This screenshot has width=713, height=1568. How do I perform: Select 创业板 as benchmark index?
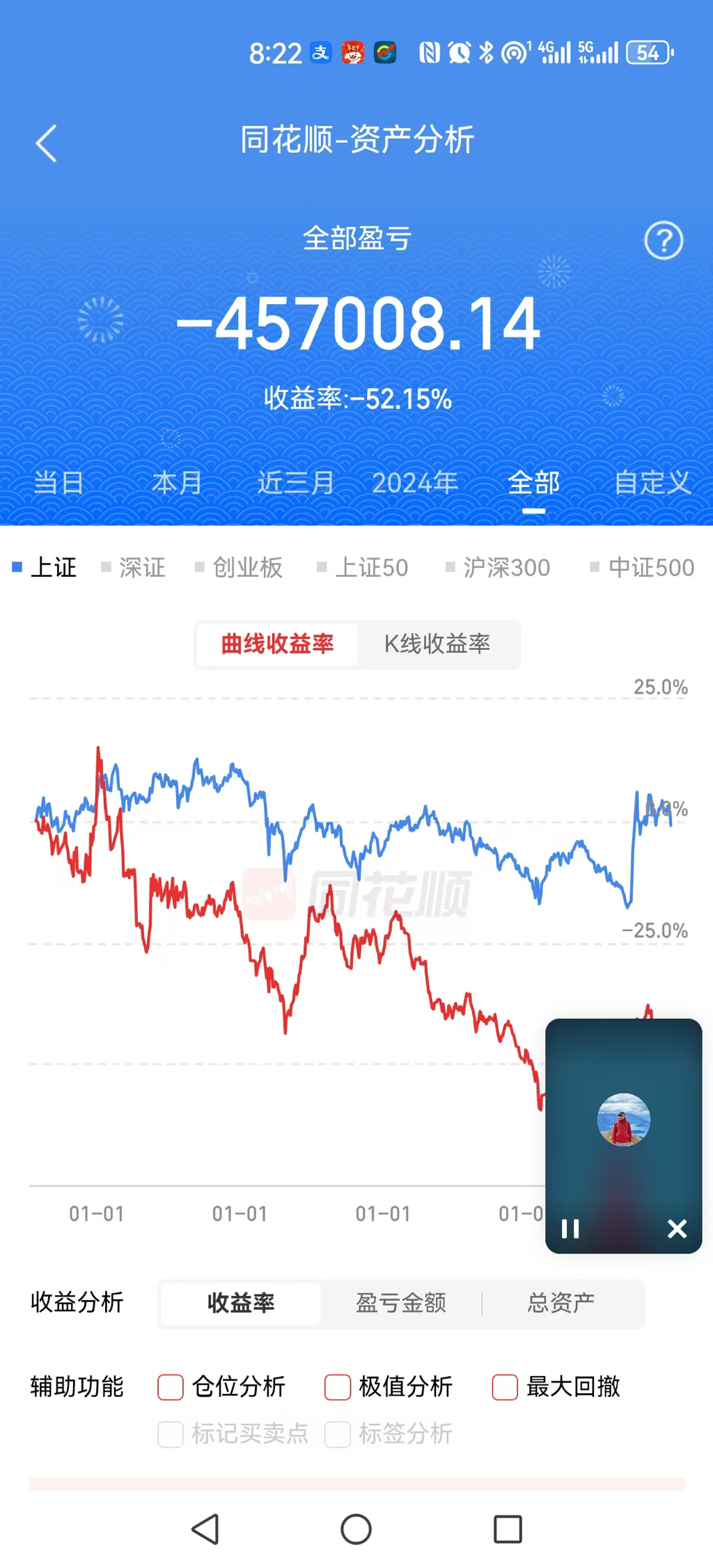tap(239, 567)
